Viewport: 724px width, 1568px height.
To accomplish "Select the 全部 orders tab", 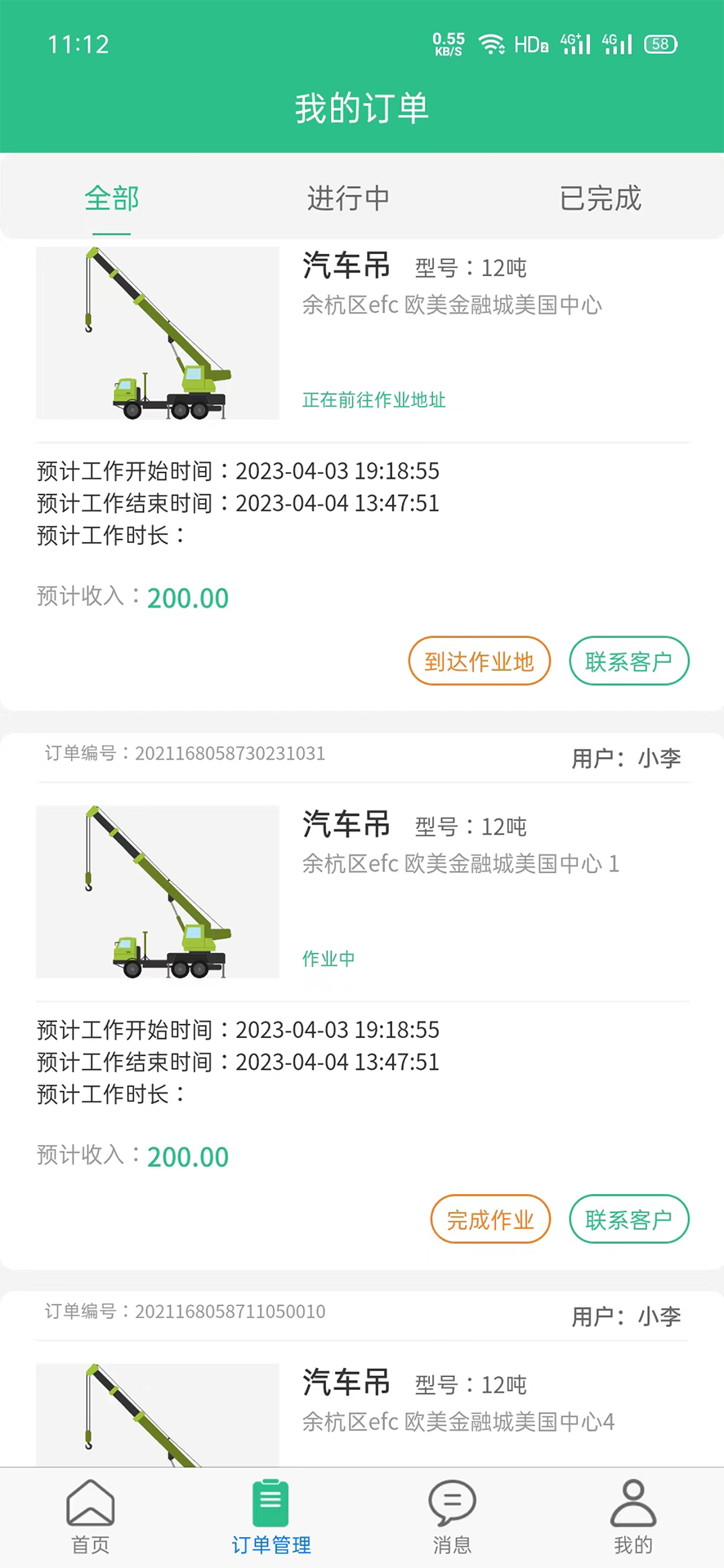I will [111, 198].
